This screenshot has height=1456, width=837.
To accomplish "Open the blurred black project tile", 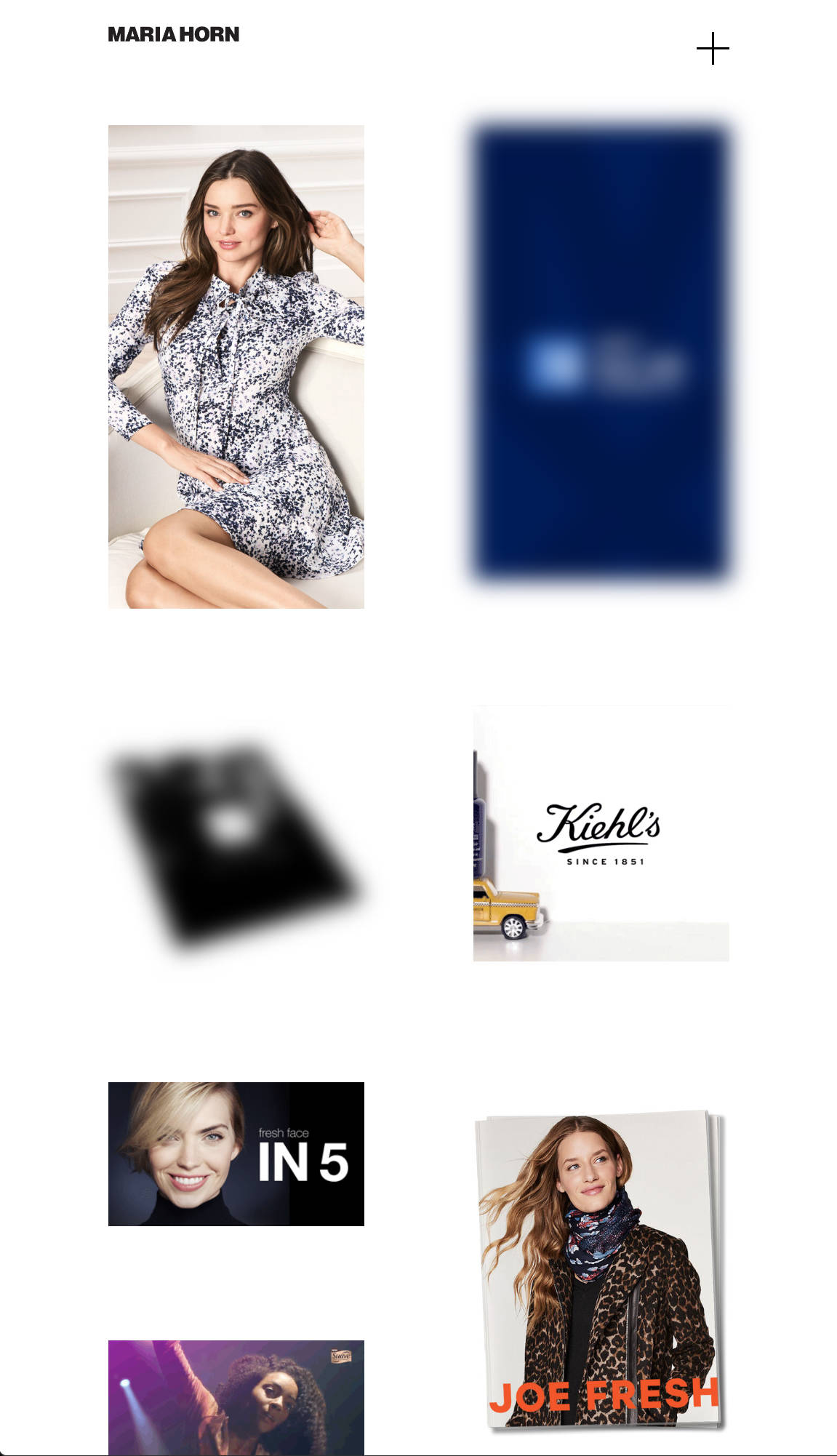I will point(236,844).
